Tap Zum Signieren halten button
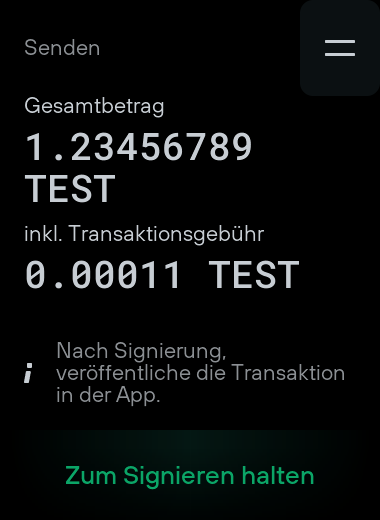This screenshot has height=520, width=380. click(190, 475)
